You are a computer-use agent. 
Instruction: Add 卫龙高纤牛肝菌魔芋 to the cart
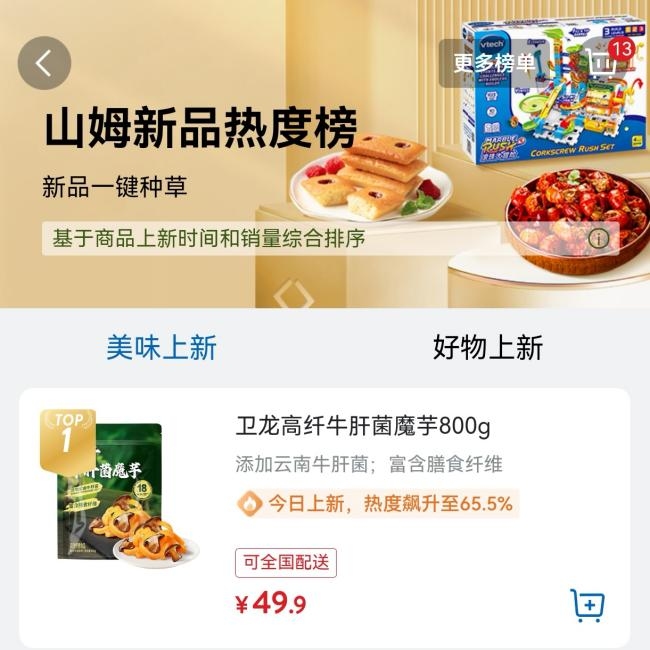(587, 605)
